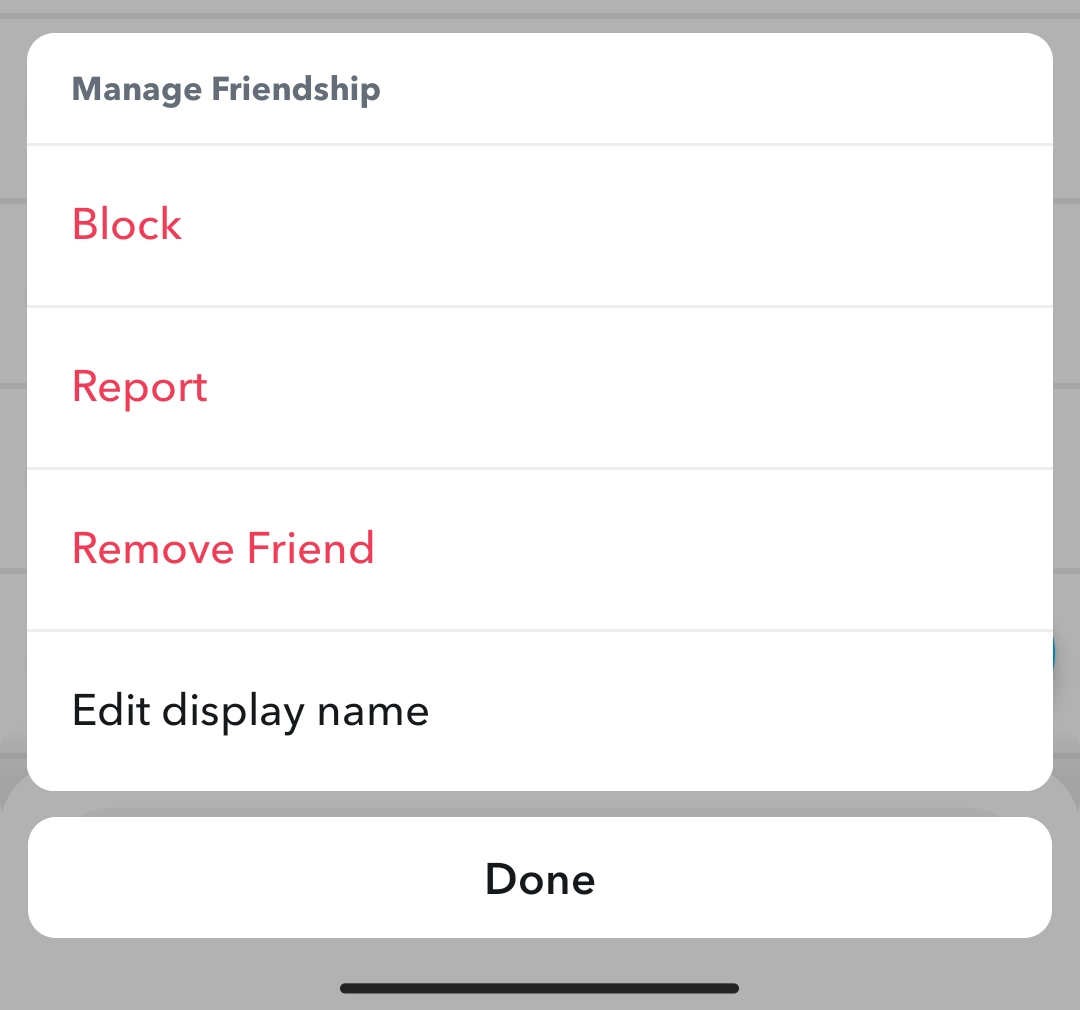1080x1010 pixels.
Task: Choose Remove Friend
Action: coord(223,549)
